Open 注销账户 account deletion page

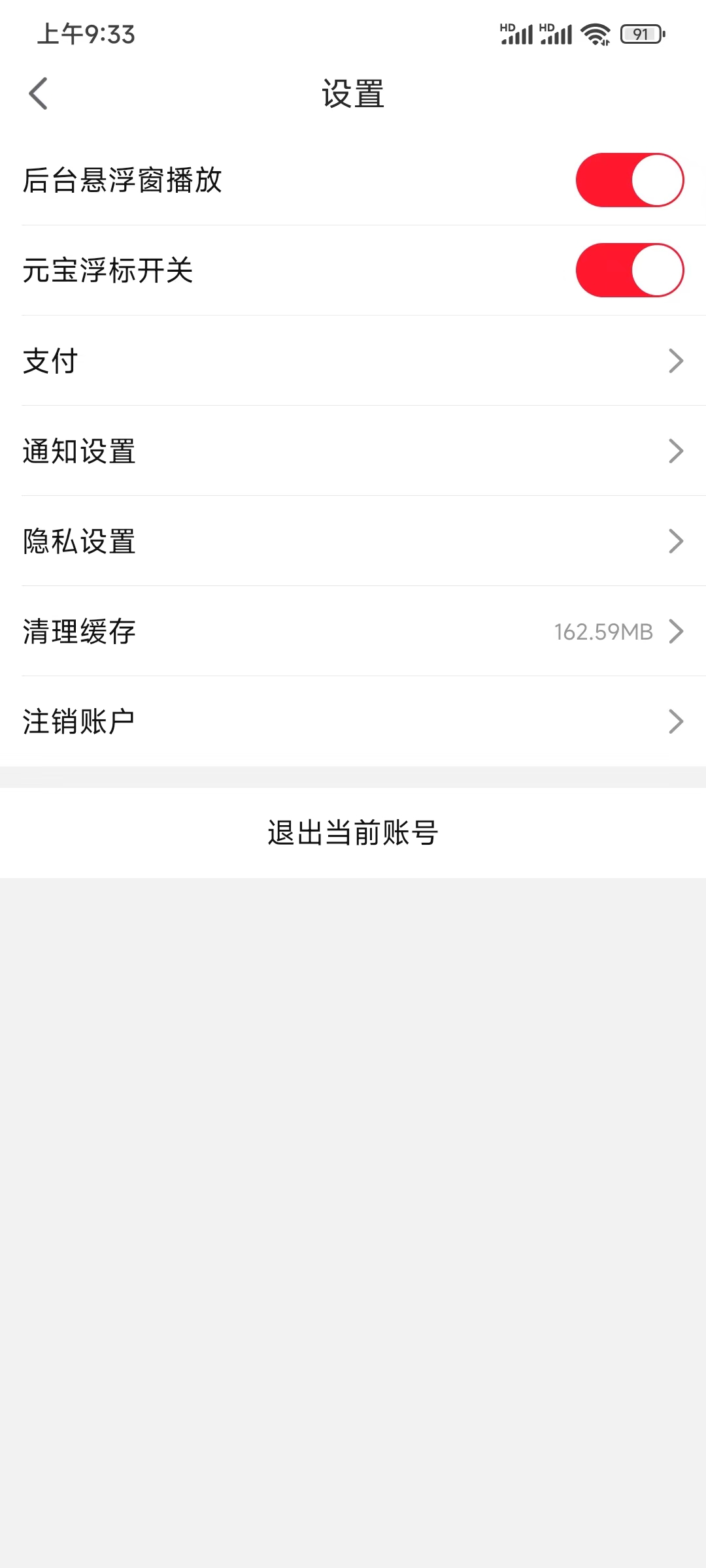point(353,721)
